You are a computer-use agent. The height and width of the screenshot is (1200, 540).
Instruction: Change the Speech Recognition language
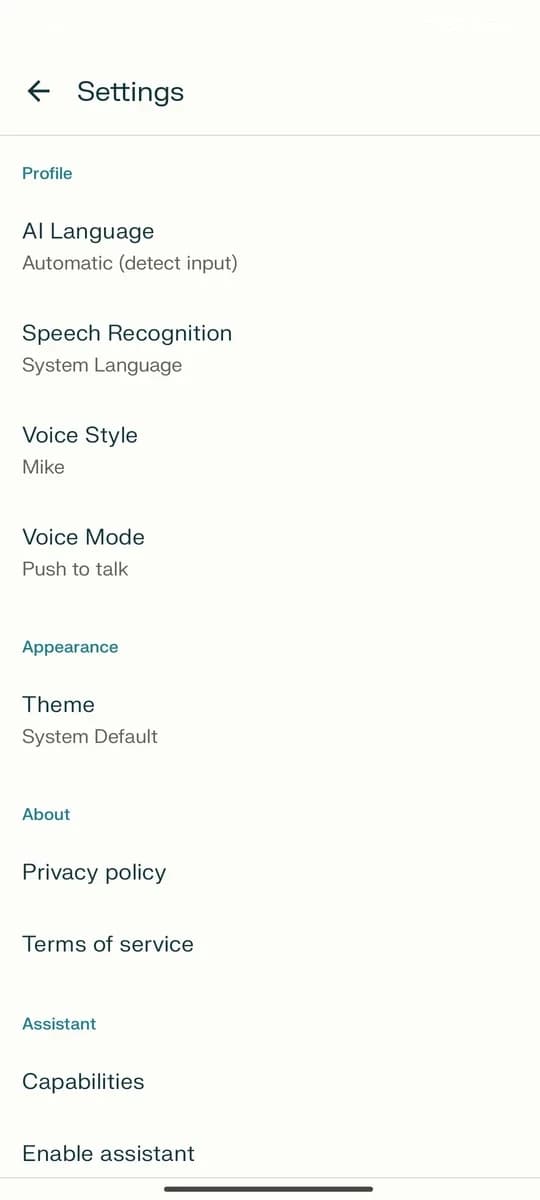pos(270,349)
